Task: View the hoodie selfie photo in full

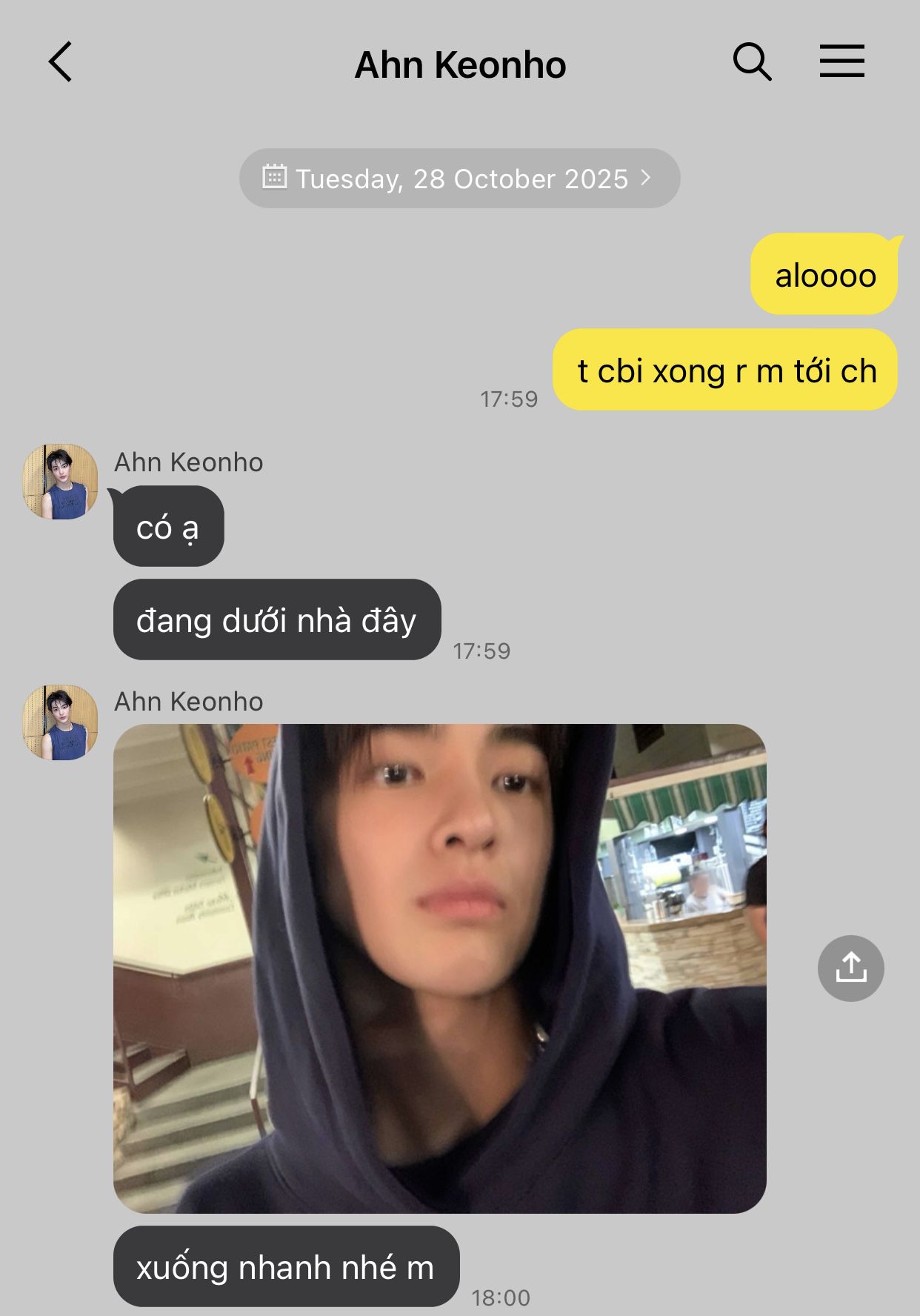Action: coord(439,968)
